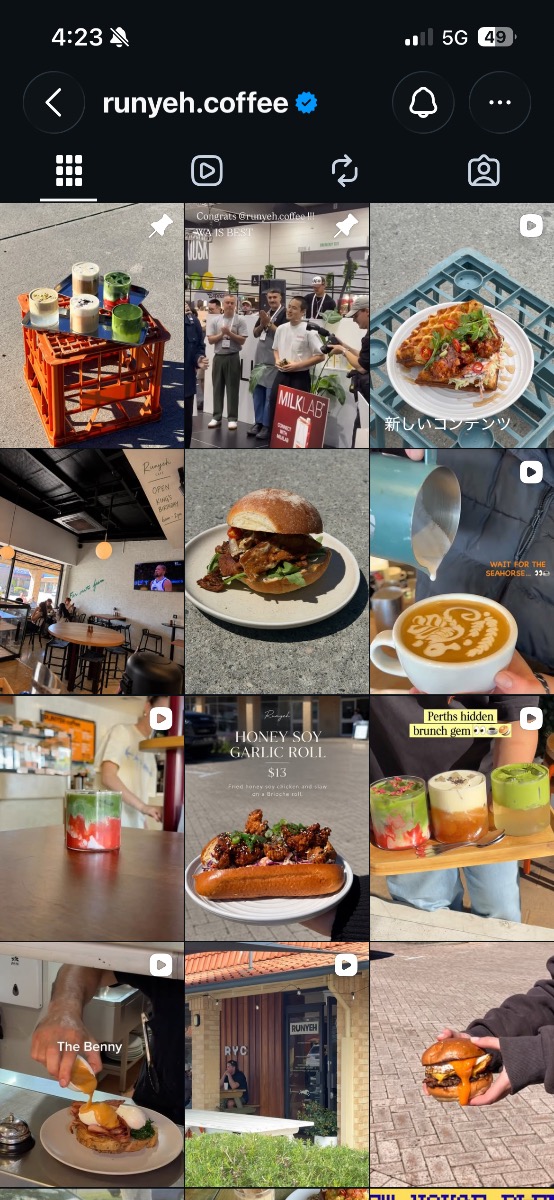Open the waffle reel with Japanese caption
The height and width of the screenshot is (1200, 554).
[462, 325]
